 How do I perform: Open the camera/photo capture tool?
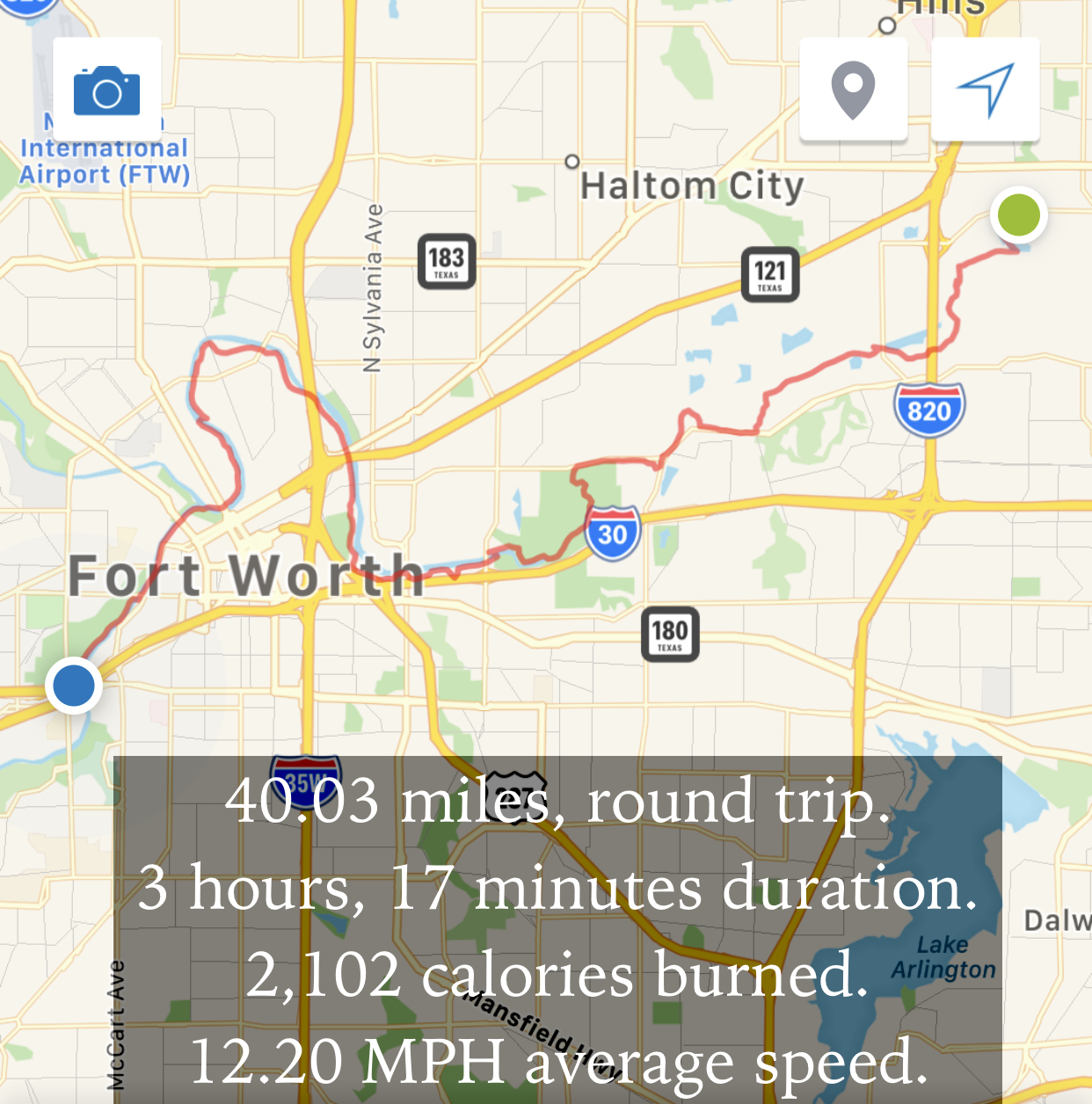tap(106, 90)
